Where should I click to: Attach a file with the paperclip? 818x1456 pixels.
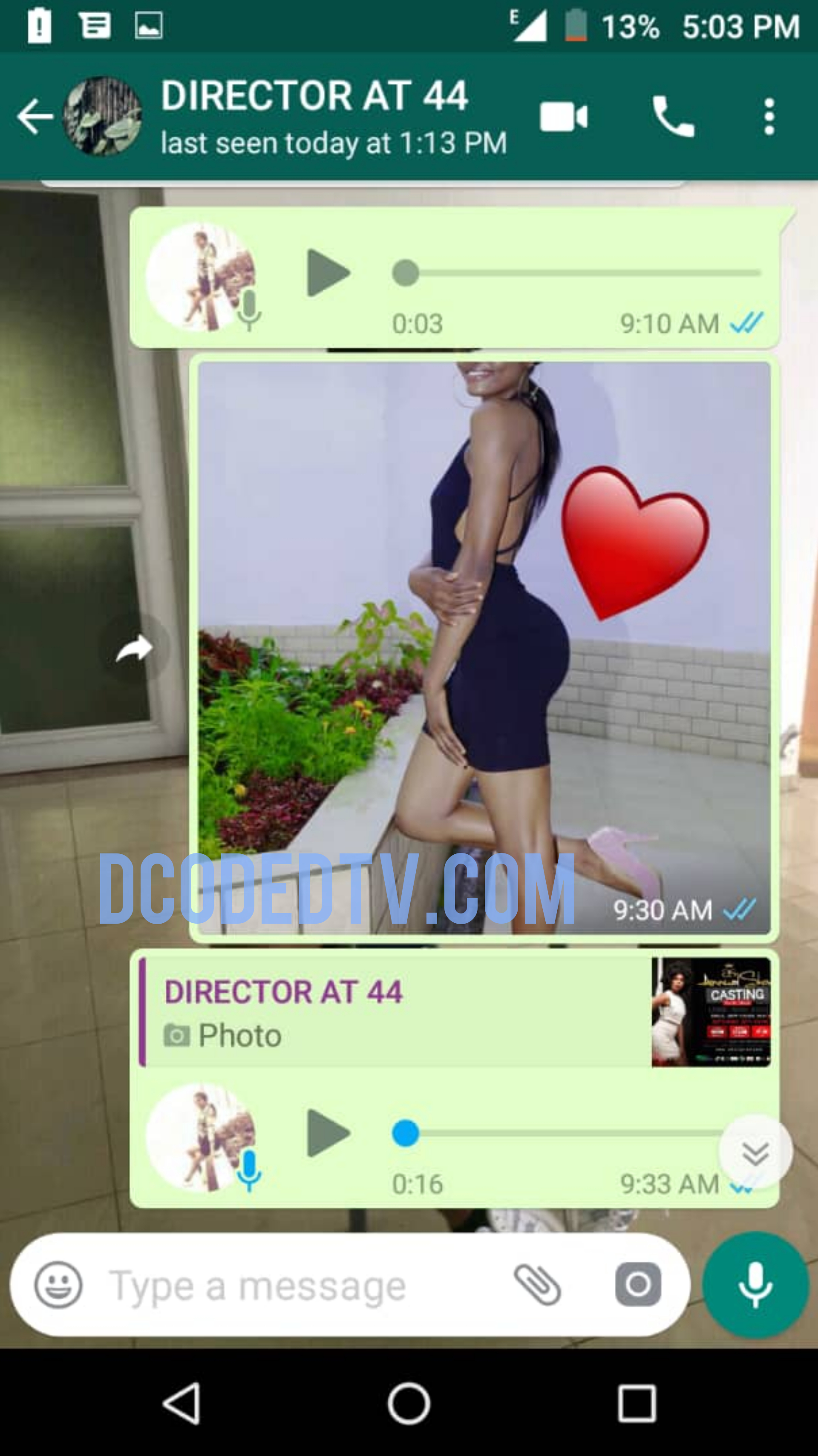pos(537,1285)
